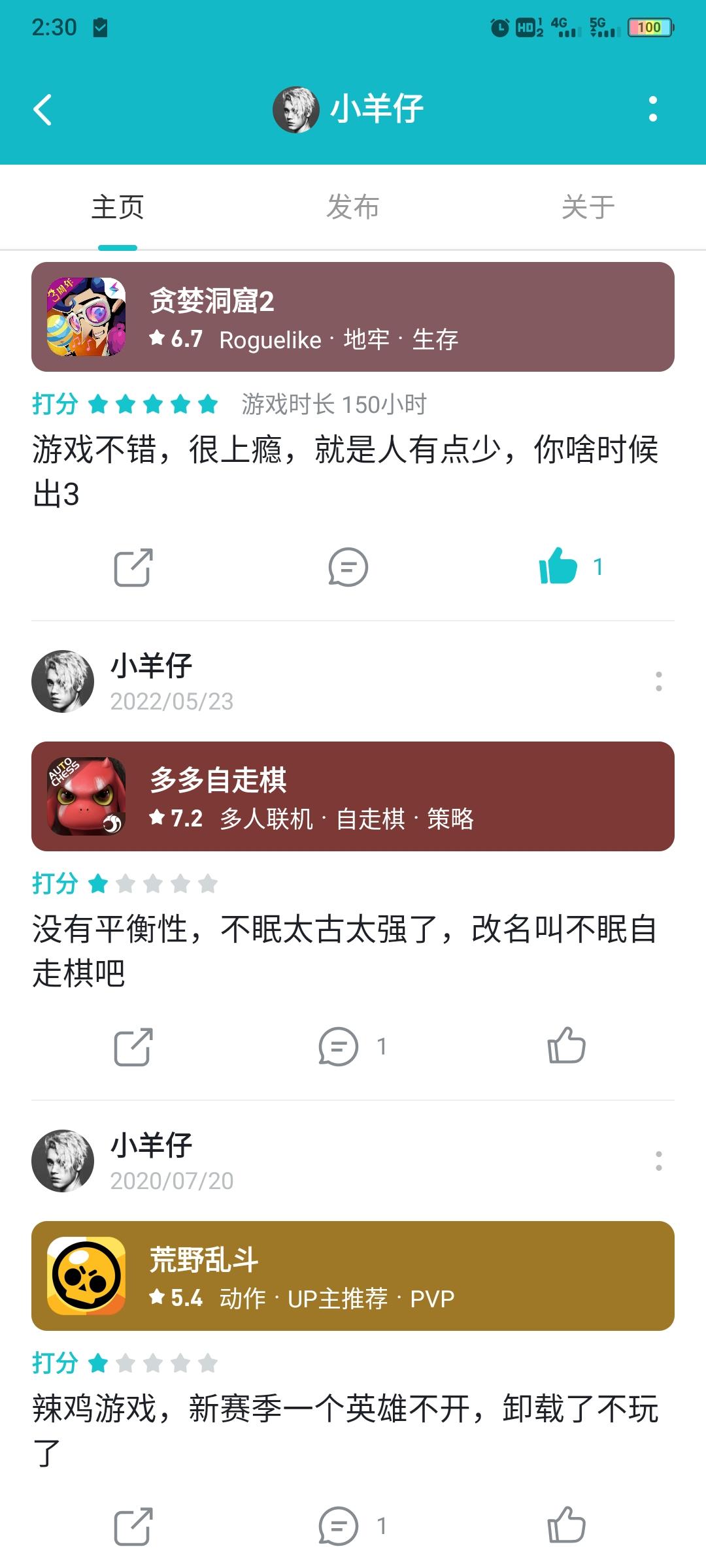Share the 多多自走棋 review
706x1568 pixels.
pos(133,1047)
